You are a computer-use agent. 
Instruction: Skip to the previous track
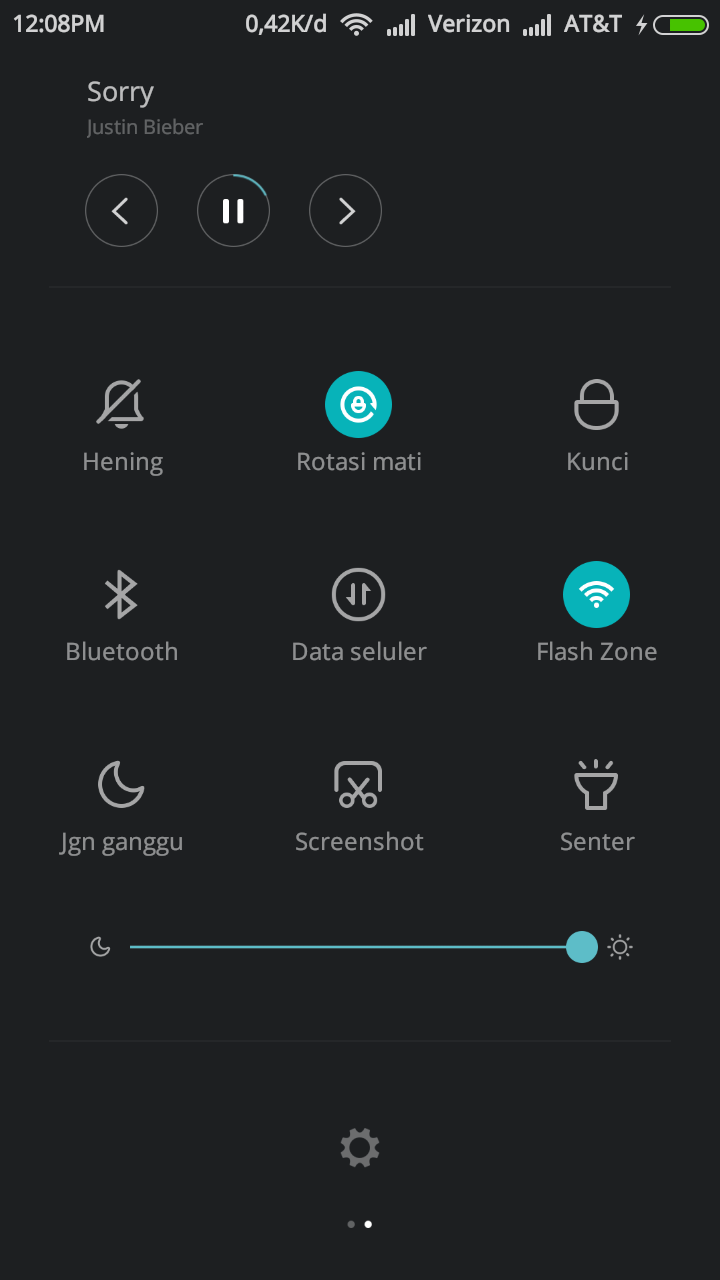[x=121, y=211]
